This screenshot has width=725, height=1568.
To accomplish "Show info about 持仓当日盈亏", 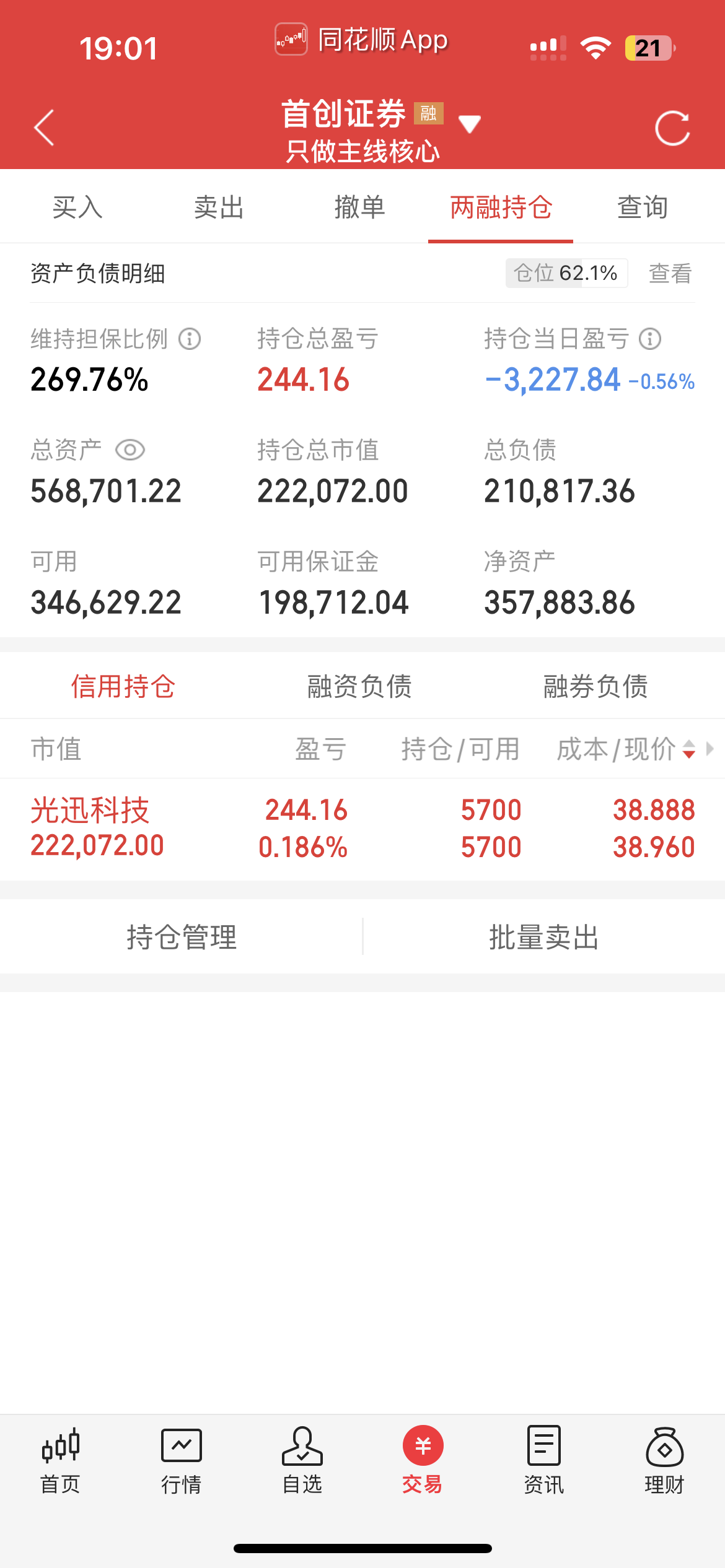I will [650, 339].
